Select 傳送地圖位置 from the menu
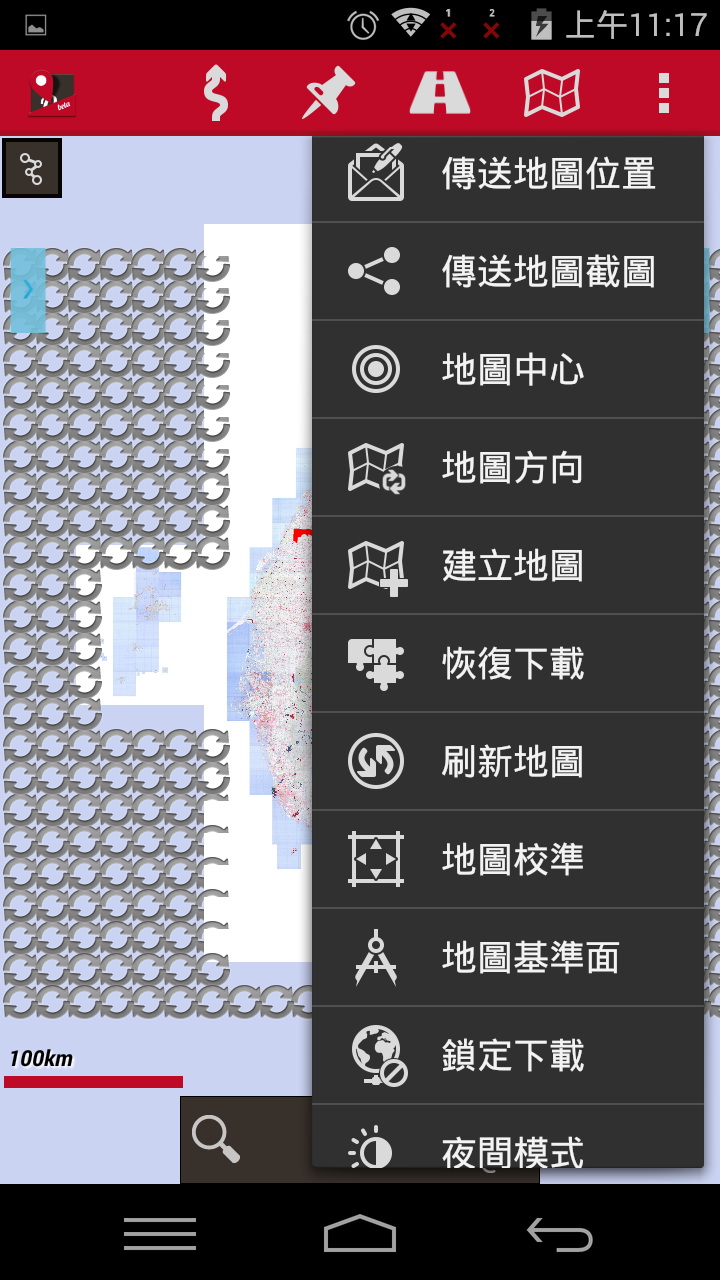Screen dimensions: 720x1280 pos(507,175)
